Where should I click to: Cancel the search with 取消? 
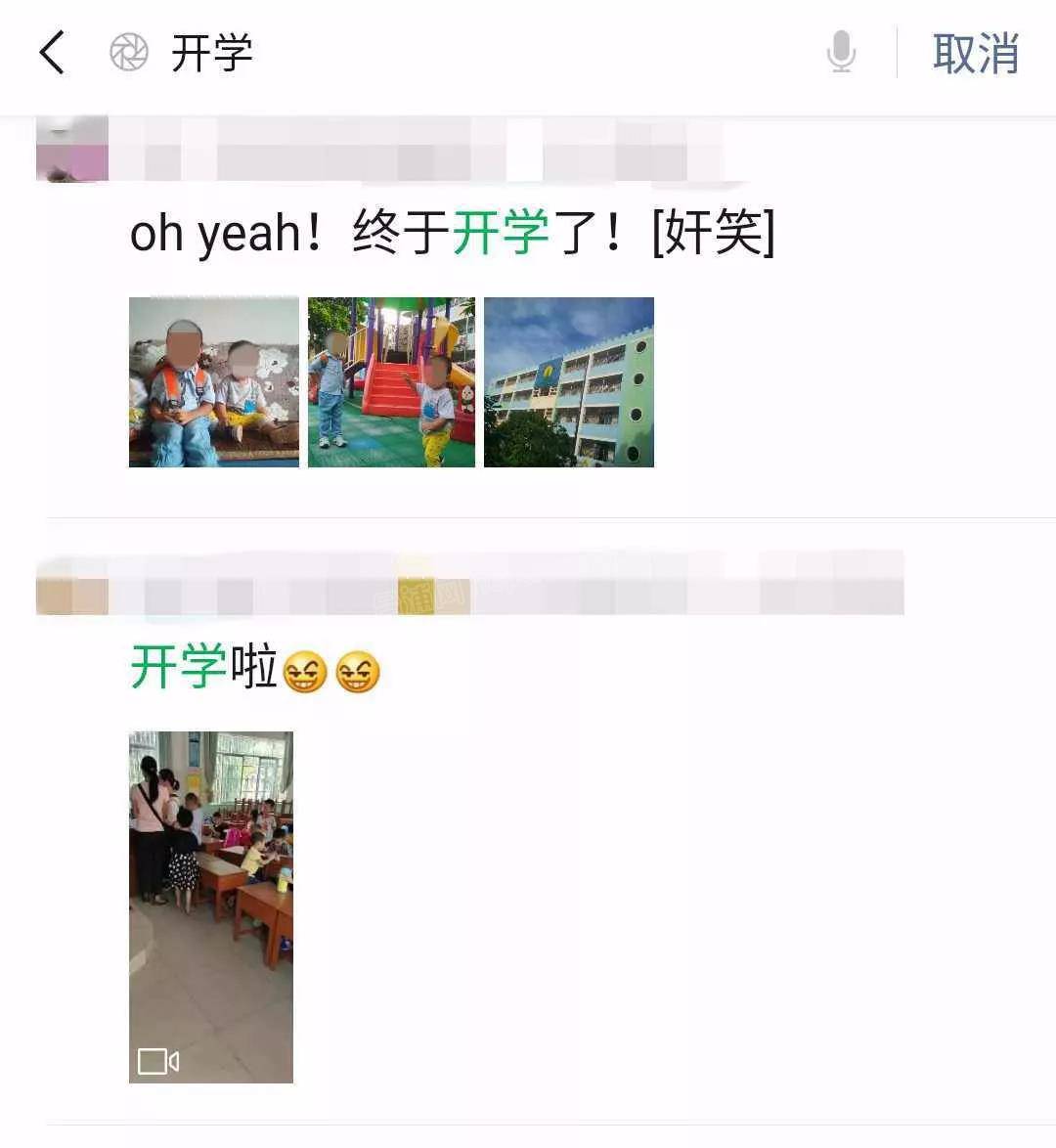(x=975, y=53)
